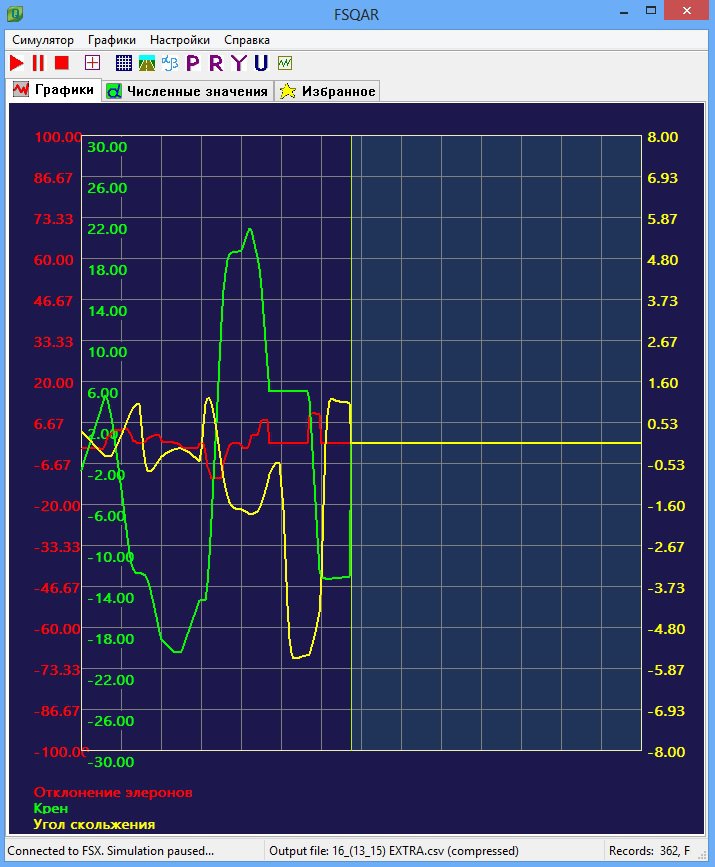Click the runway picture toolbar icon
The height and width of the screenshot is (867, 715).
click(x=147, y=63)
